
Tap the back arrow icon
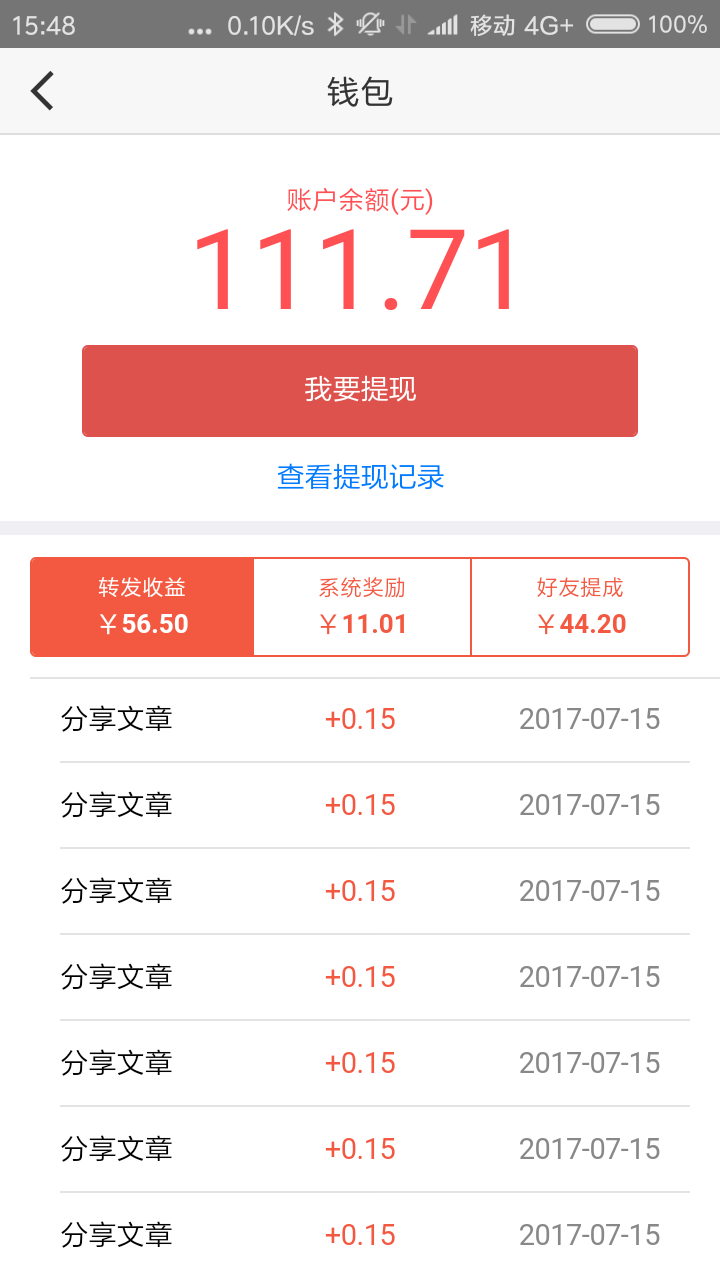[x=41, y=90]
